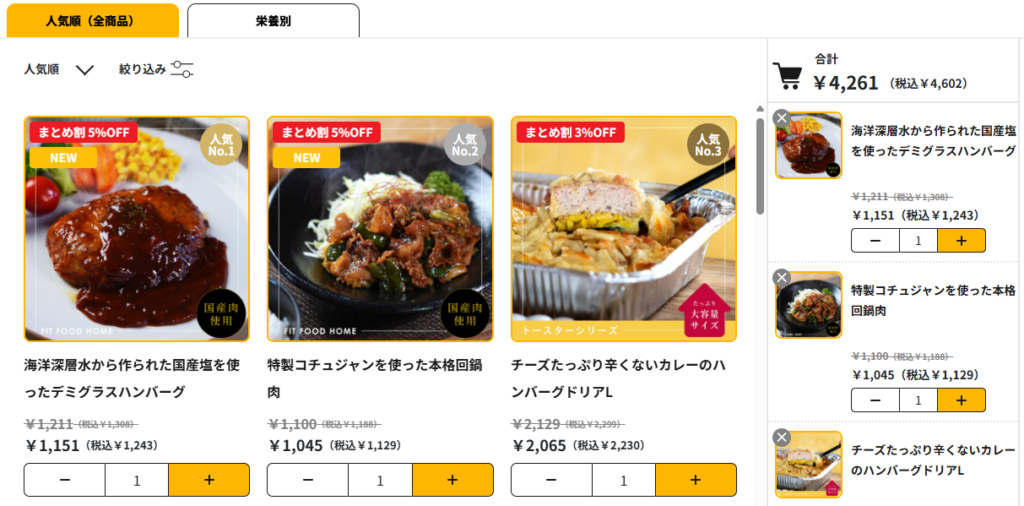This screenshot has height=506, width=1024.
Task: Tap plus on cart's デミグラスハンバーグ item
Action: pos(962,240)
